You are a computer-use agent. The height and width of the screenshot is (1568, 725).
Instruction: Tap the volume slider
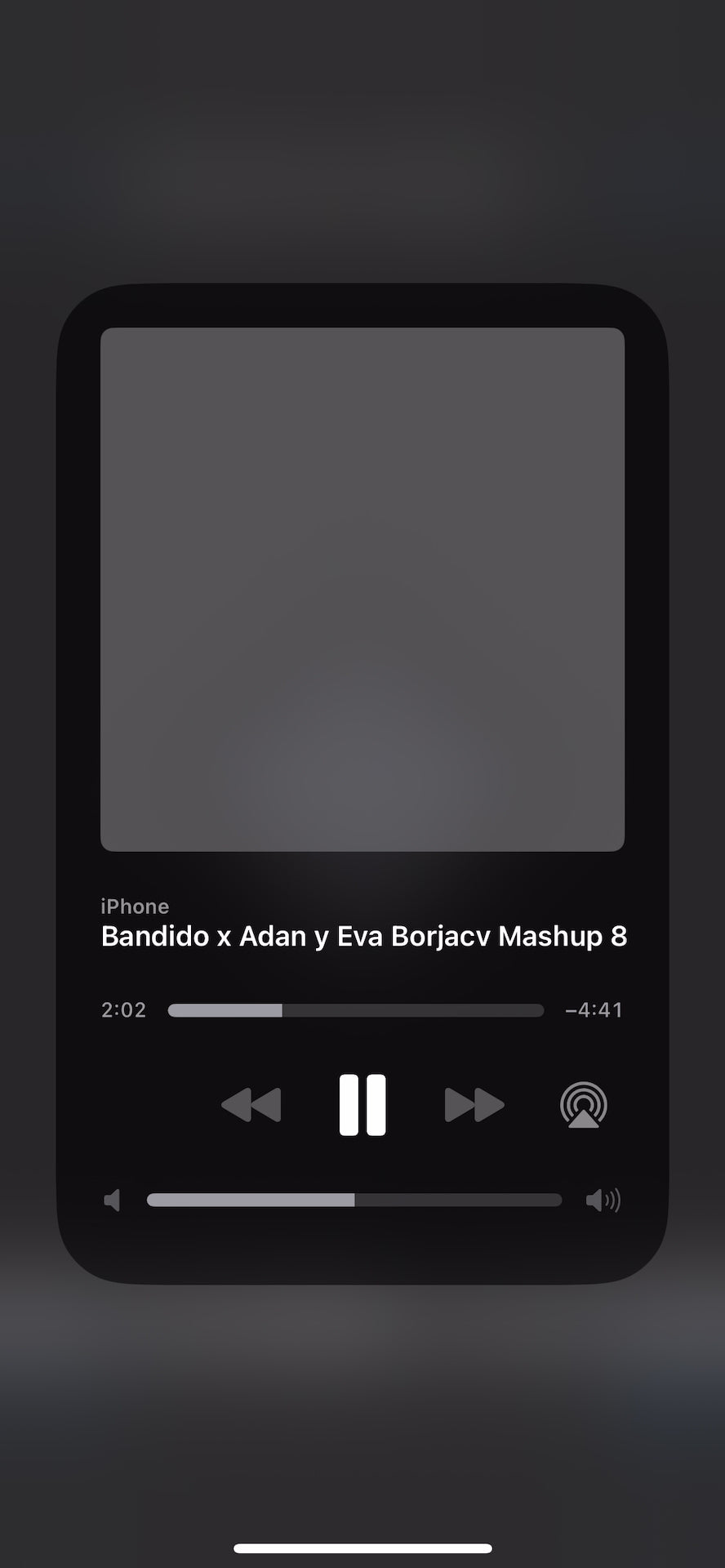click(354, 1200)
